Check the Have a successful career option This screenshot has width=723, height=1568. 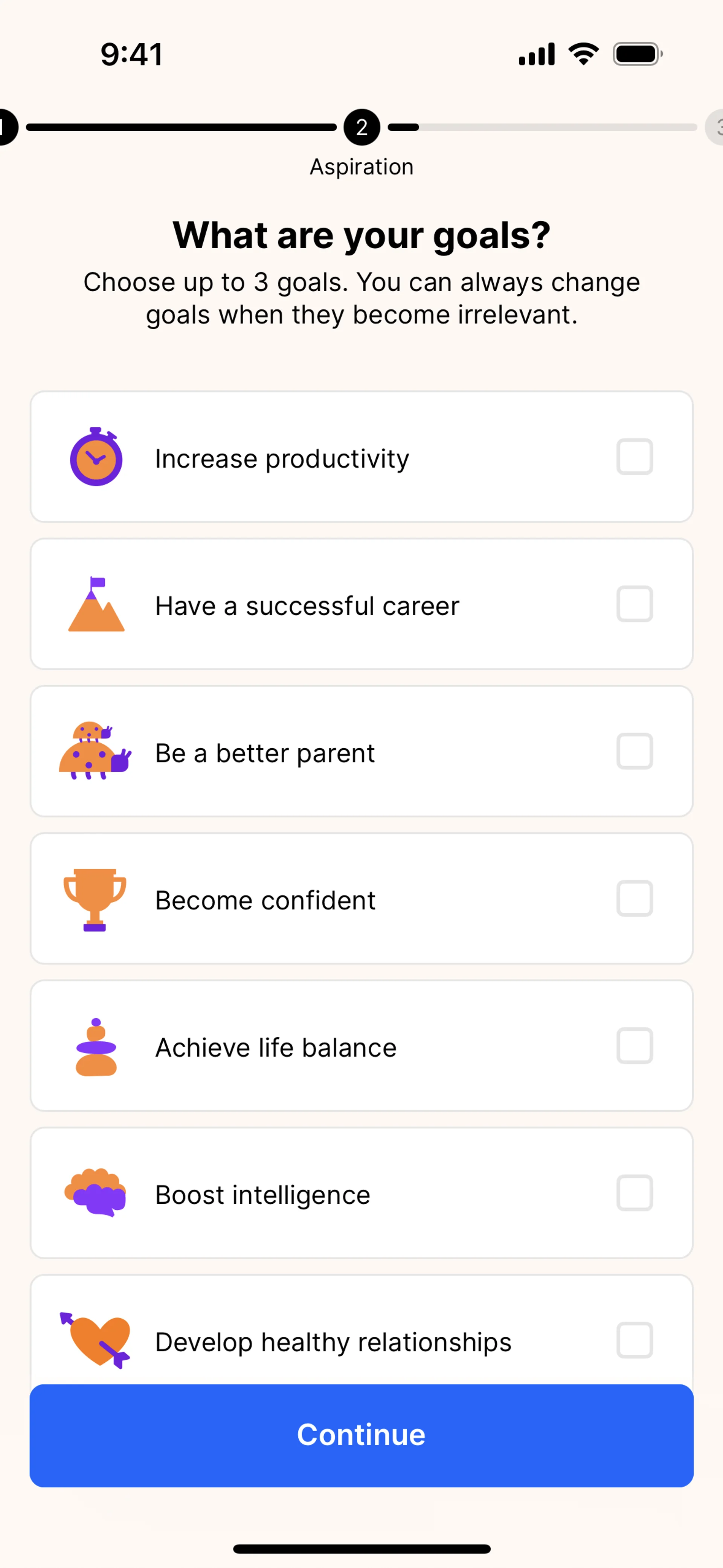coord(634,604)
